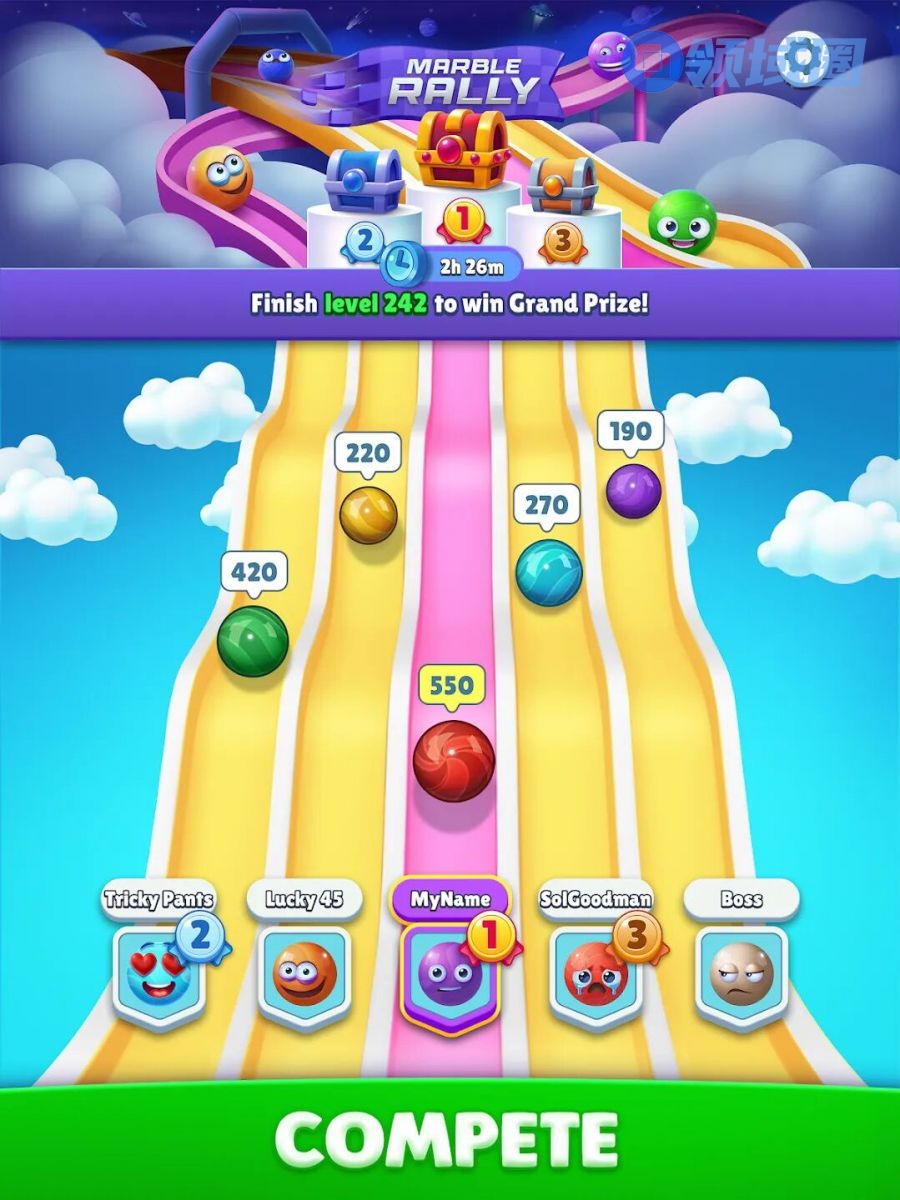Viewport: 900px width, 1200px height.
Task: Tap the first place golden chest
Action: (x=462, y=150)
